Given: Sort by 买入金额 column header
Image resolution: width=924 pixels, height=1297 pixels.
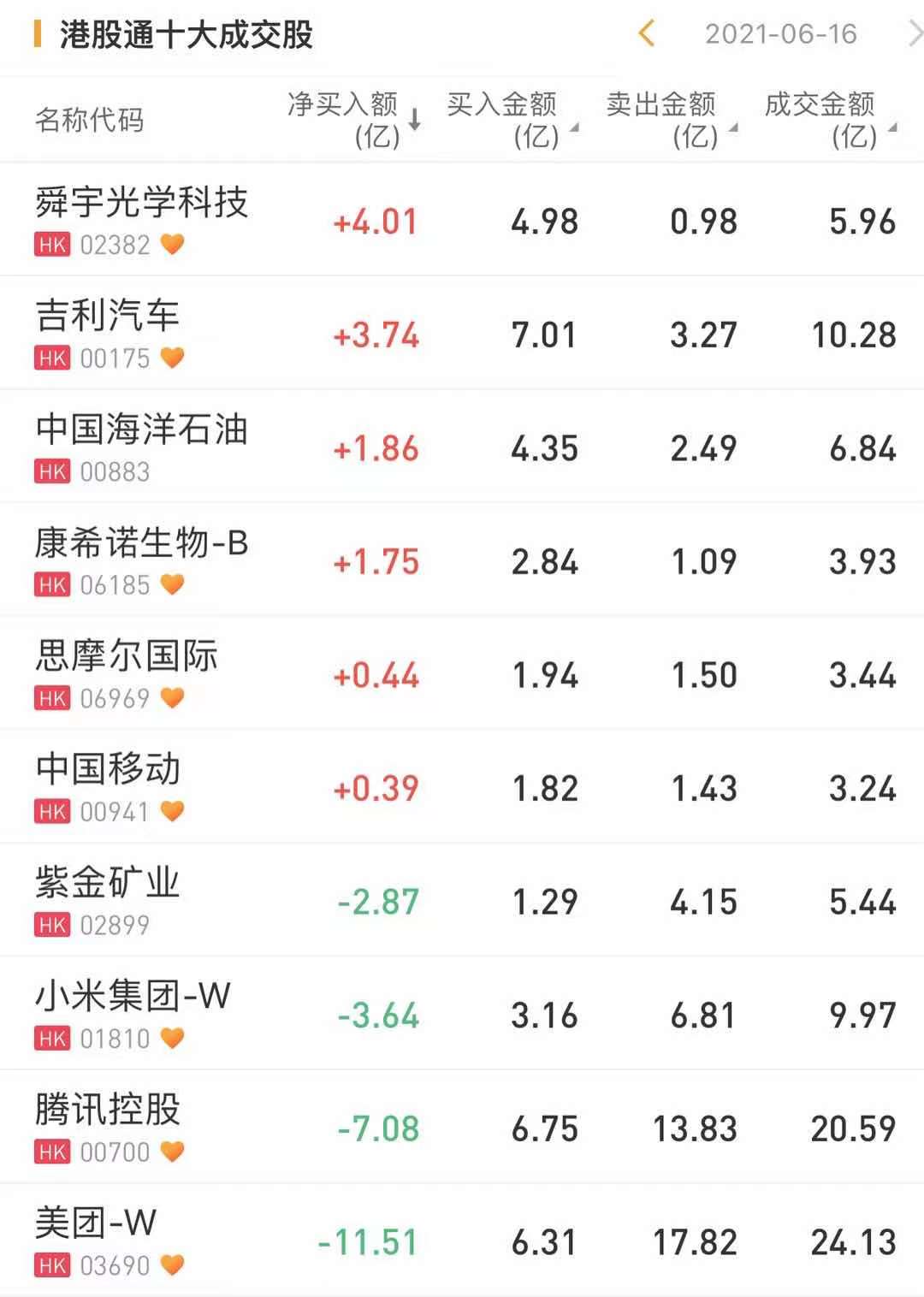Looking at the screenshot, I should 511,120.
